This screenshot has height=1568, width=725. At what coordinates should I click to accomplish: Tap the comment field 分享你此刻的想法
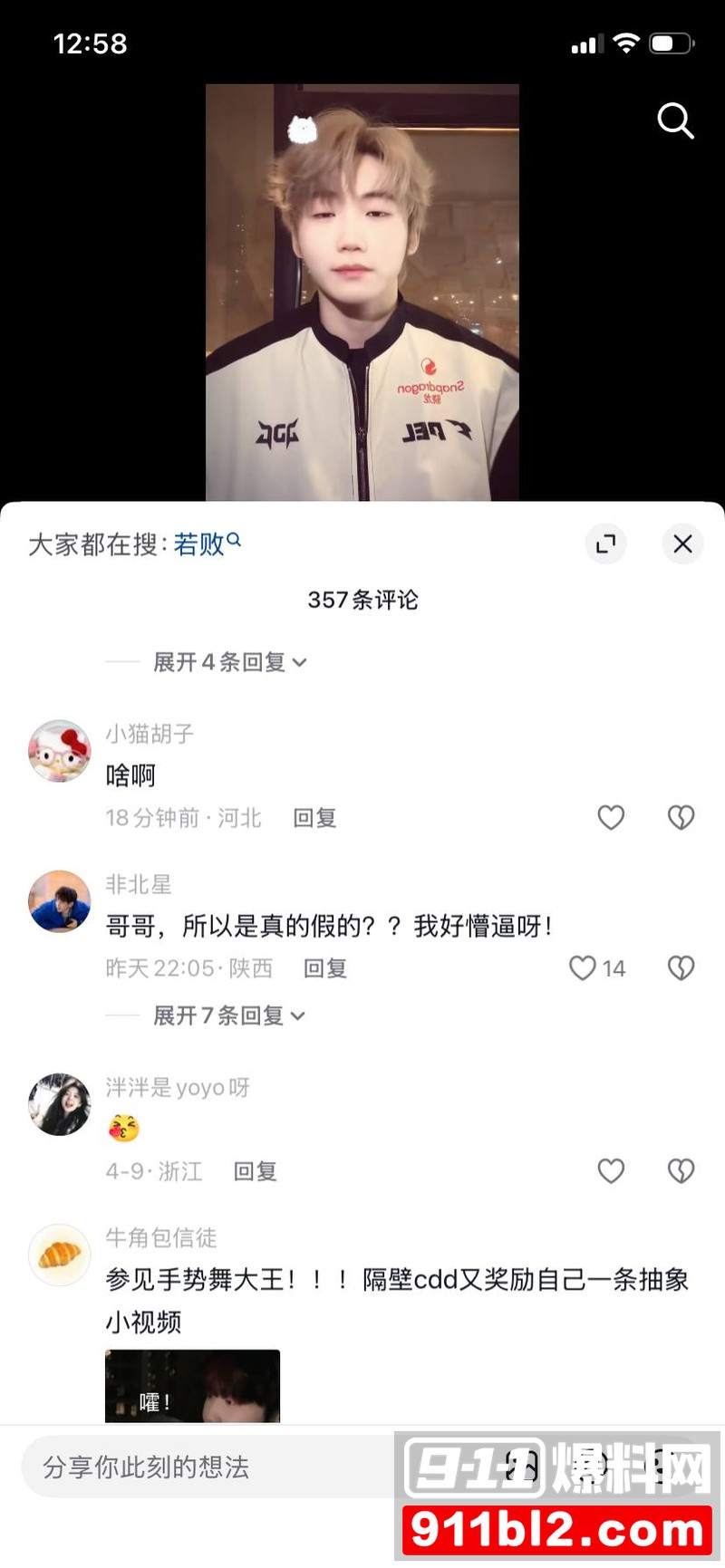point(208,1467)
